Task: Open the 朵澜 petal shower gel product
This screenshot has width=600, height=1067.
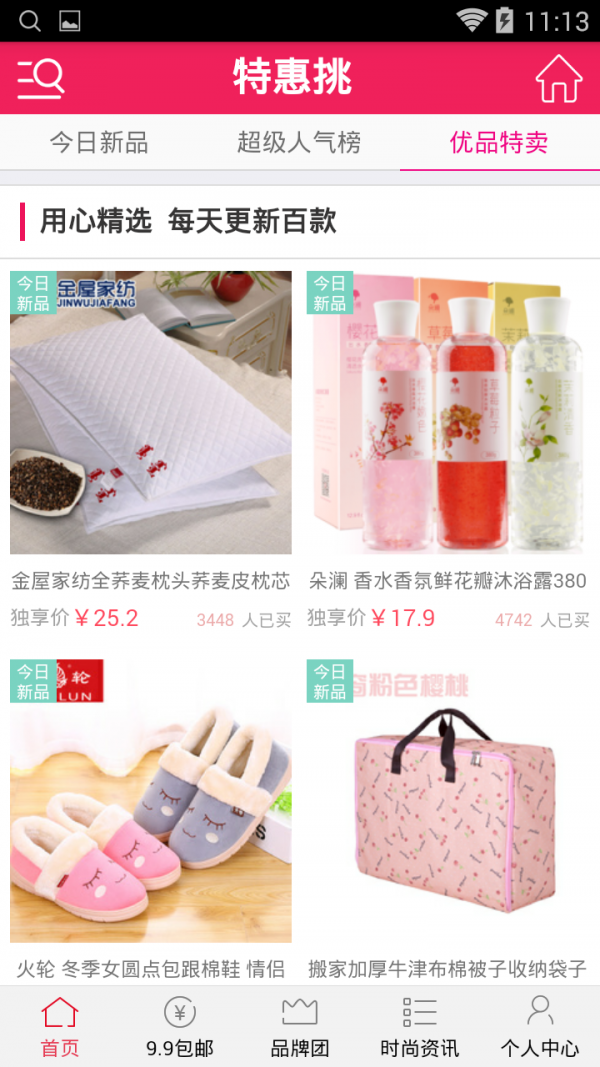Action: click(x=447, y=413)
